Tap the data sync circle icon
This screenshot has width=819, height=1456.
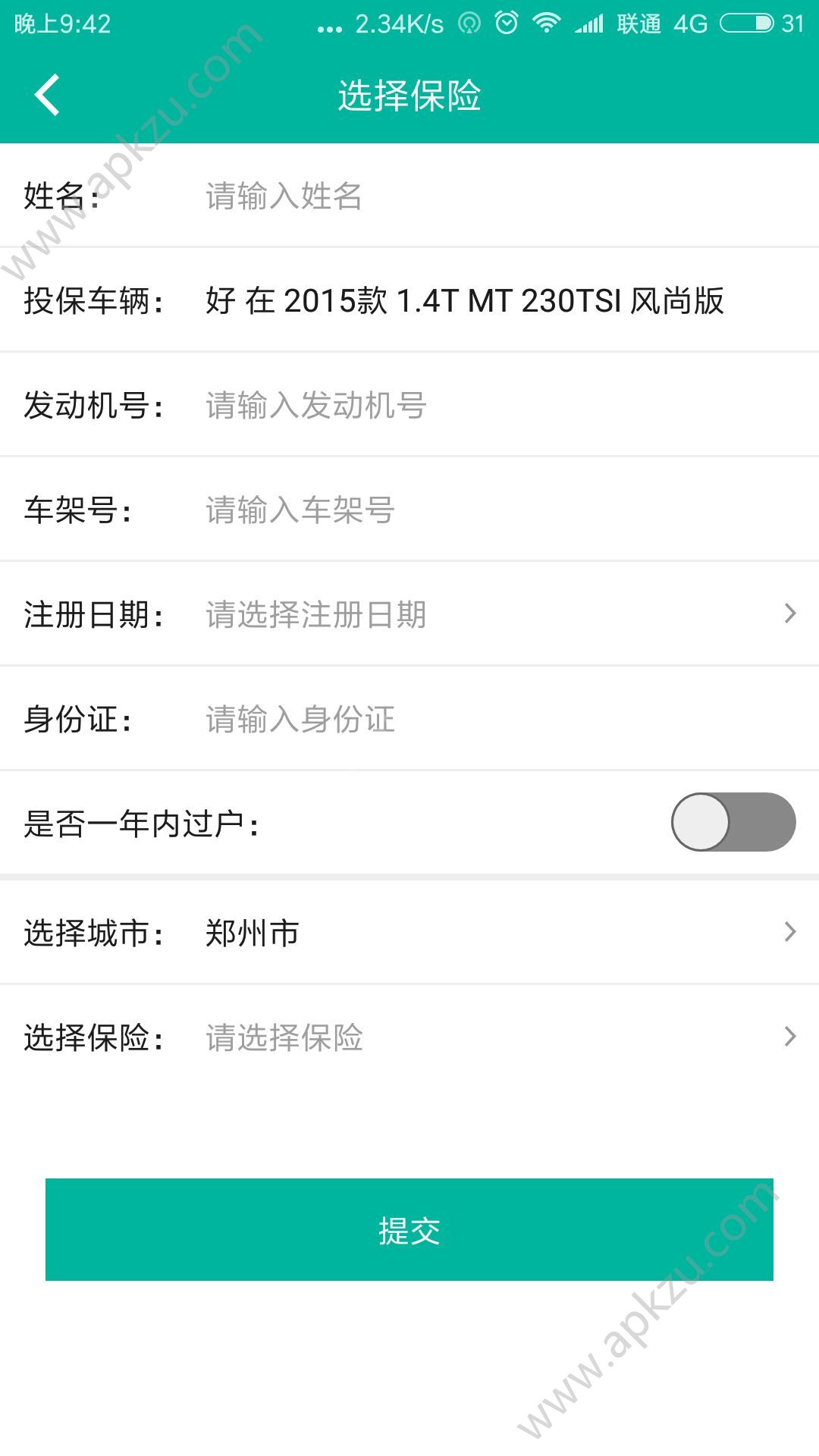click(470, 24)
